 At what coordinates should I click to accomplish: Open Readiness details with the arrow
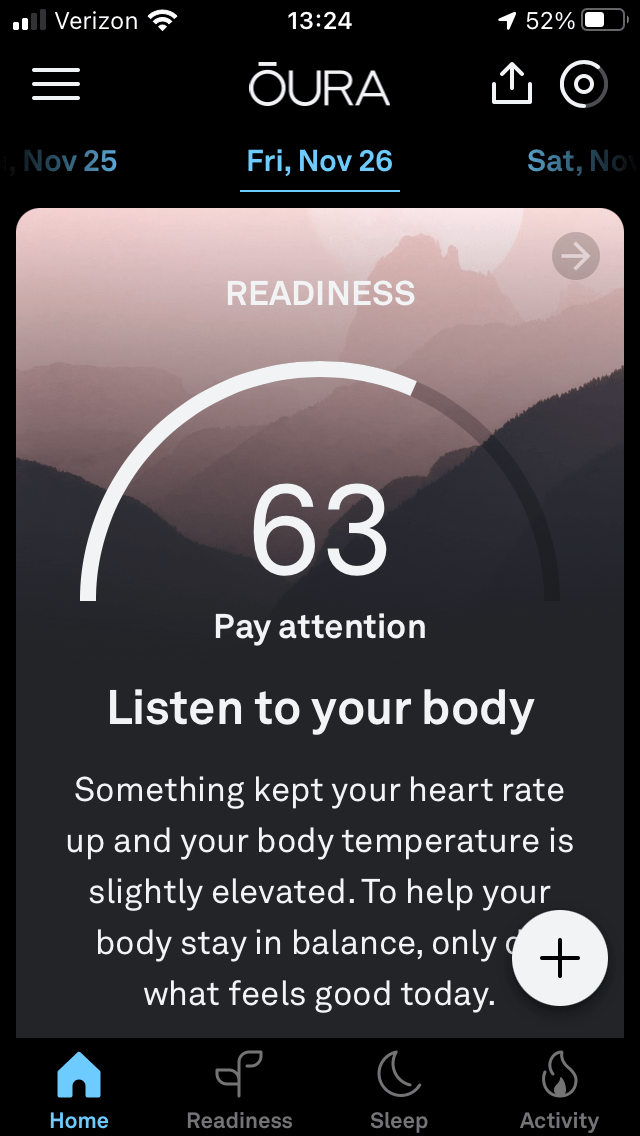click(575, 256)
